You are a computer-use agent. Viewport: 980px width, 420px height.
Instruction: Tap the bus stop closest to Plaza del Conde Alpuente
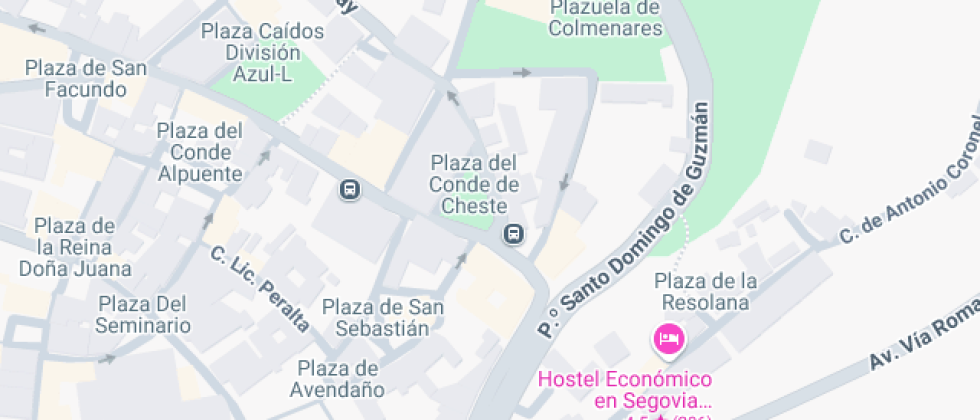click(349, 188)
